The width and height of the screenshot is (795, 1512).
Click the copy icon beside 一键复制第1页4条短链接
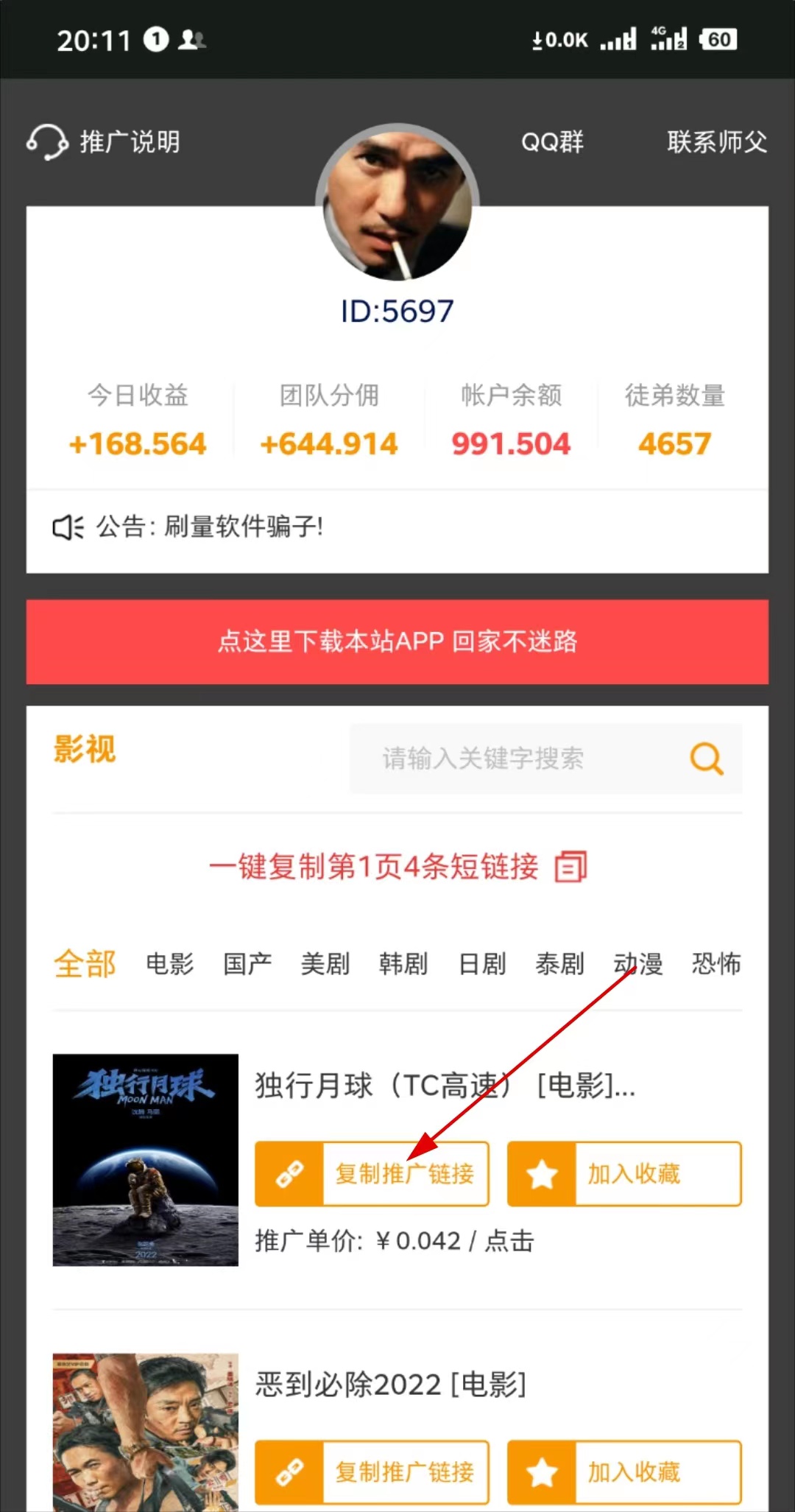click(572, 867)
